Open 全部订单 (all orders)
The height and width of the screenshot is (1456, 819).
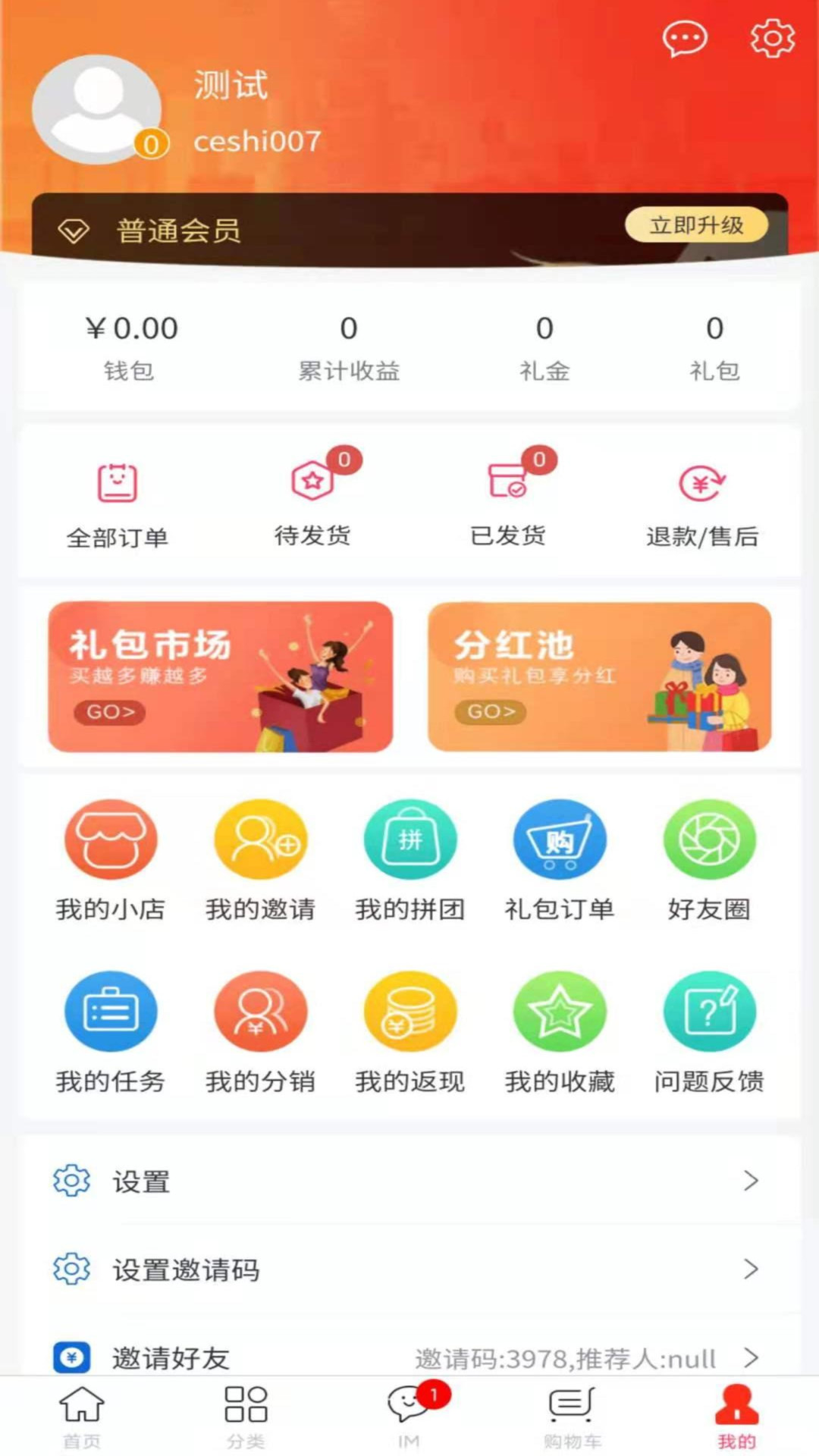pos(116,500)
